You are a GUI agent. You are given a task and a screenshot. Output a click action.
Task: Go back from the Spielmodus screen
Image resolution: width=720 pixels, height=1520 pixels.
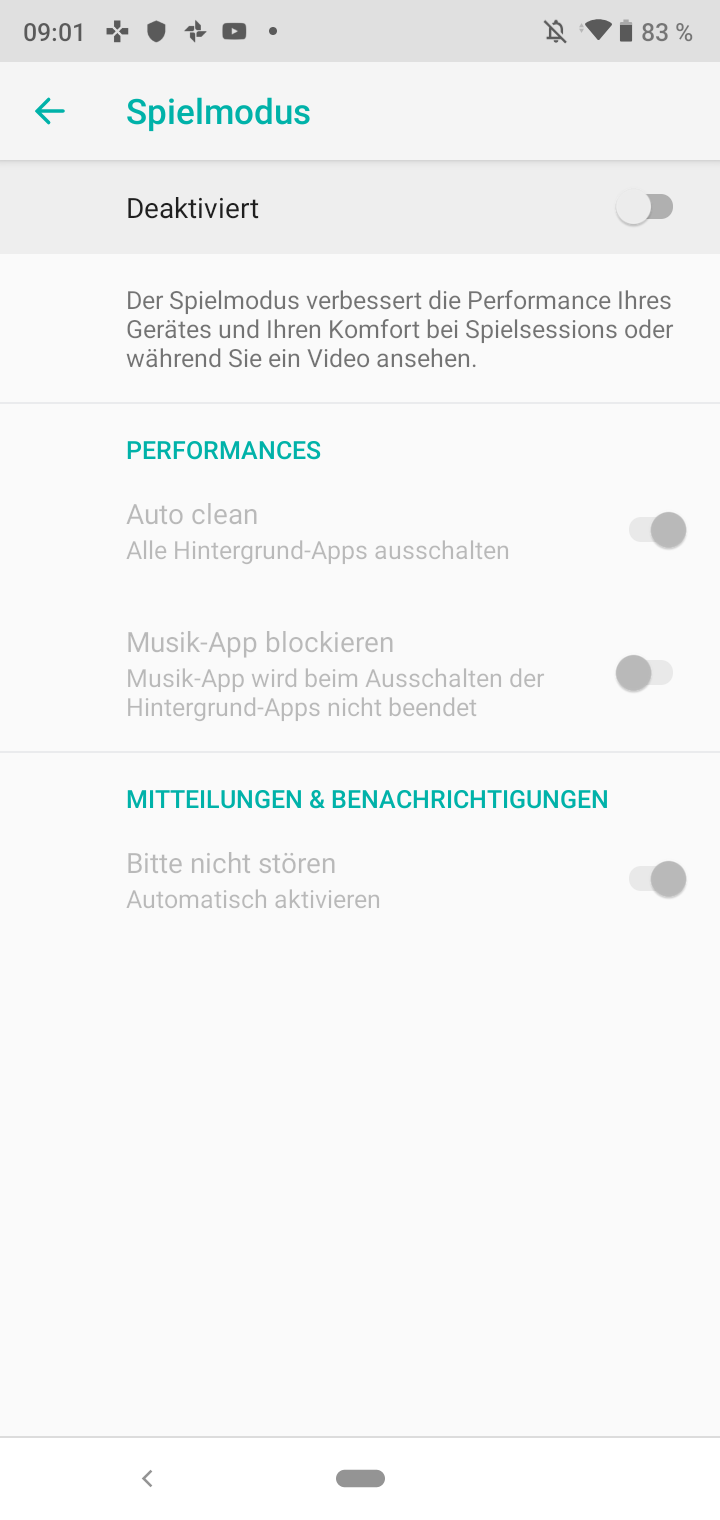coord(49,112)
